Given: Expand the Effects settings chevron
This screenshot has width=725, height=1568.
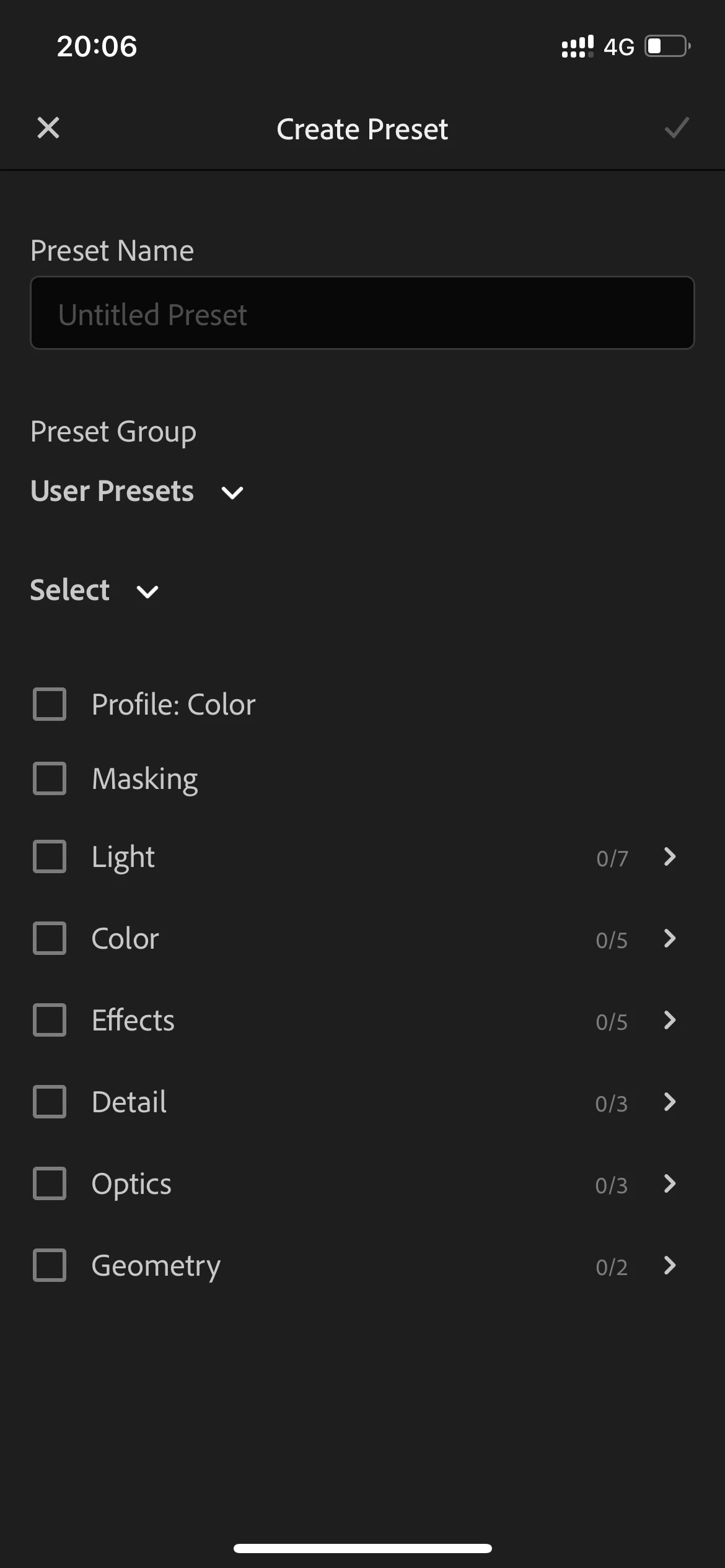Looking at the screenshot, I should coord(669,1020).
